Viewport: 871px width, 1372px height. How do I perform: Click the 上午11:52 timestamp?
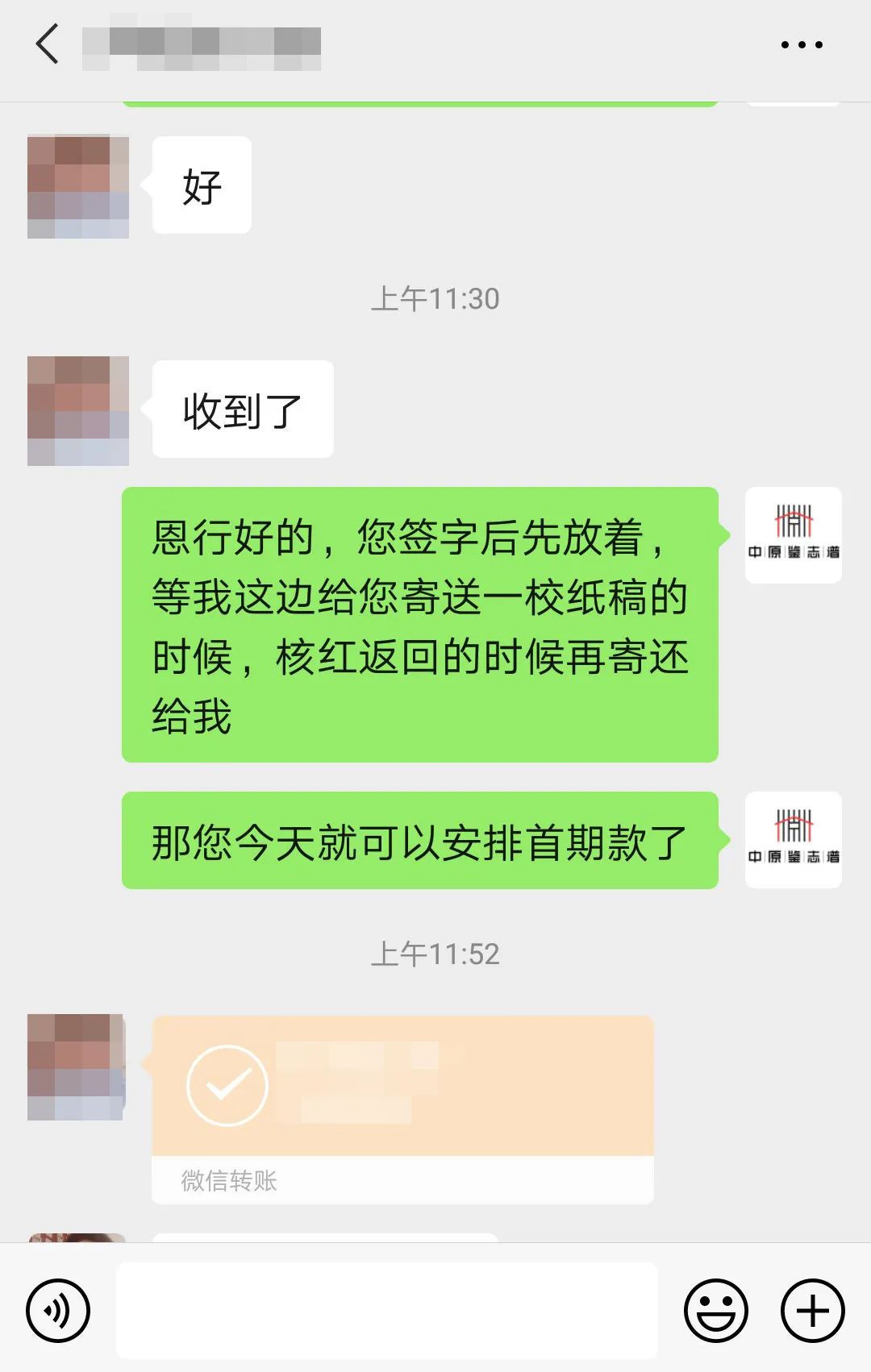click(x=435, y=954)
